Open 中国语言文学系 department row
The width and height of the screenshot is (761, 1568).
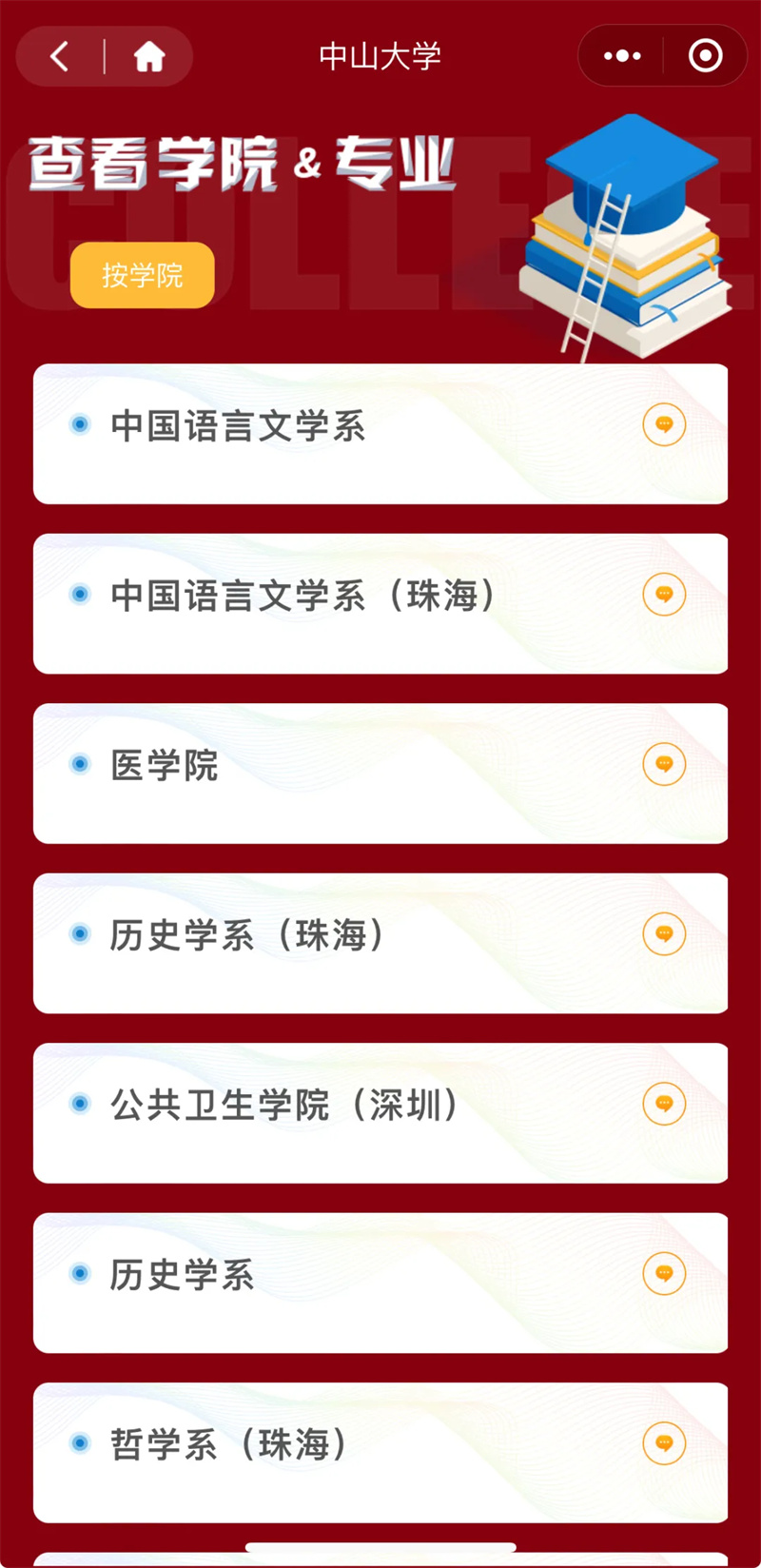pos(238,426)
